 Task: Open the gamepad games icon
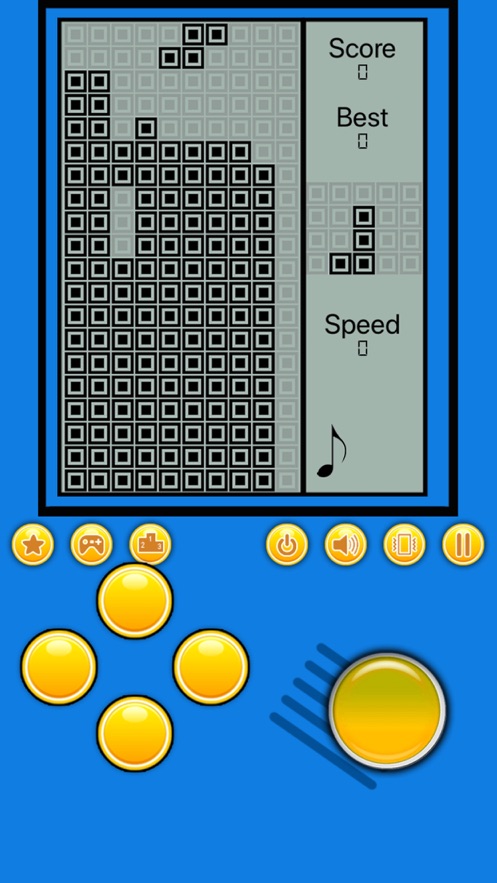tap(91, 545)
